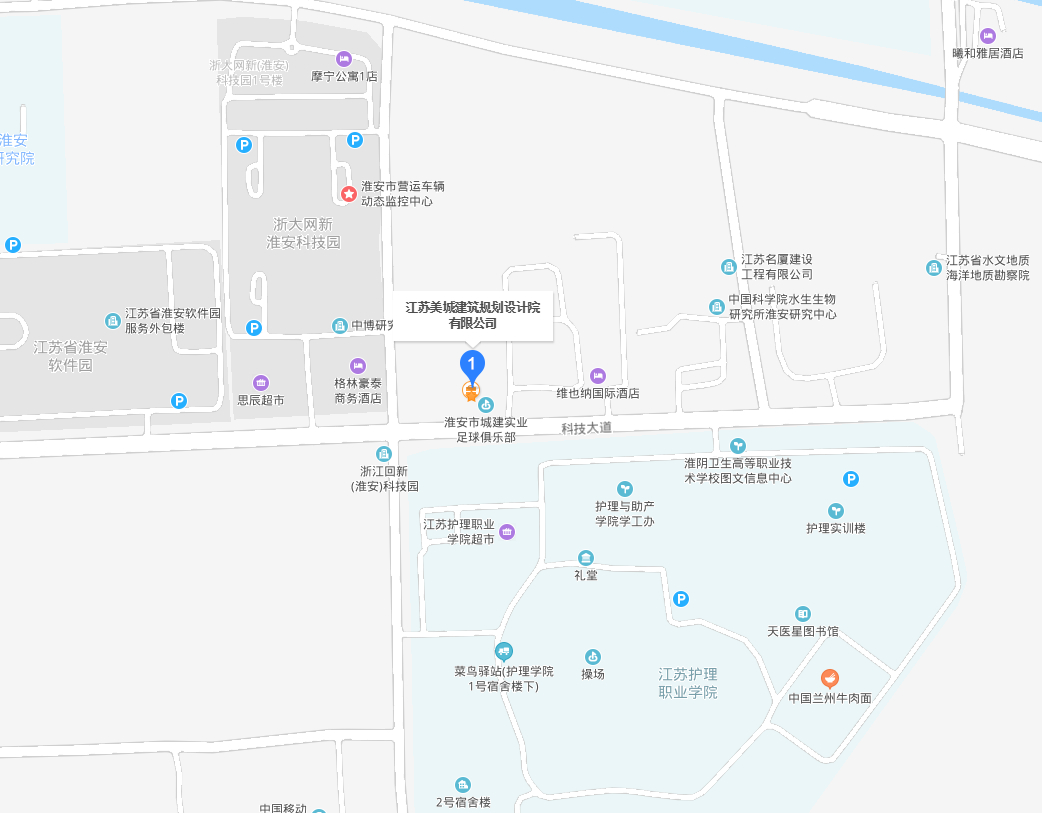Viewport: 1042px width, 813px height.
Task: Tap the 操场 sports field marker
Action: [593, 656]
